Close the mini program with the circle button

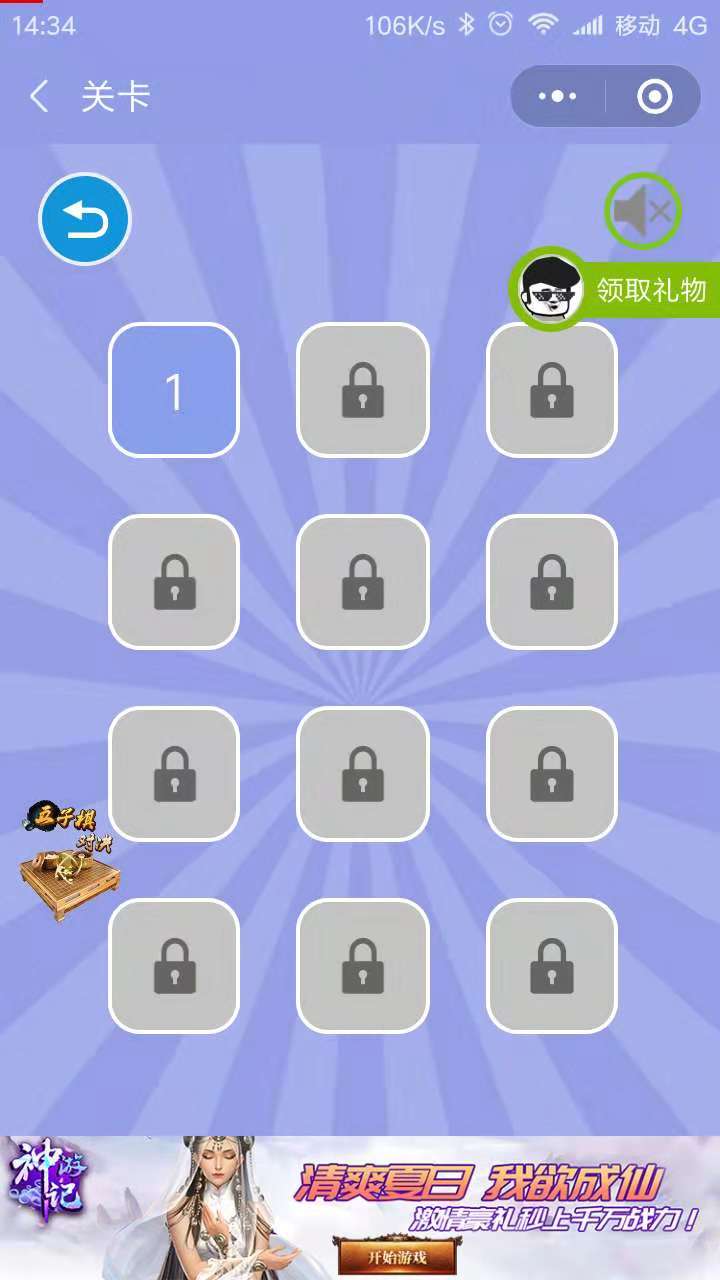655,97
